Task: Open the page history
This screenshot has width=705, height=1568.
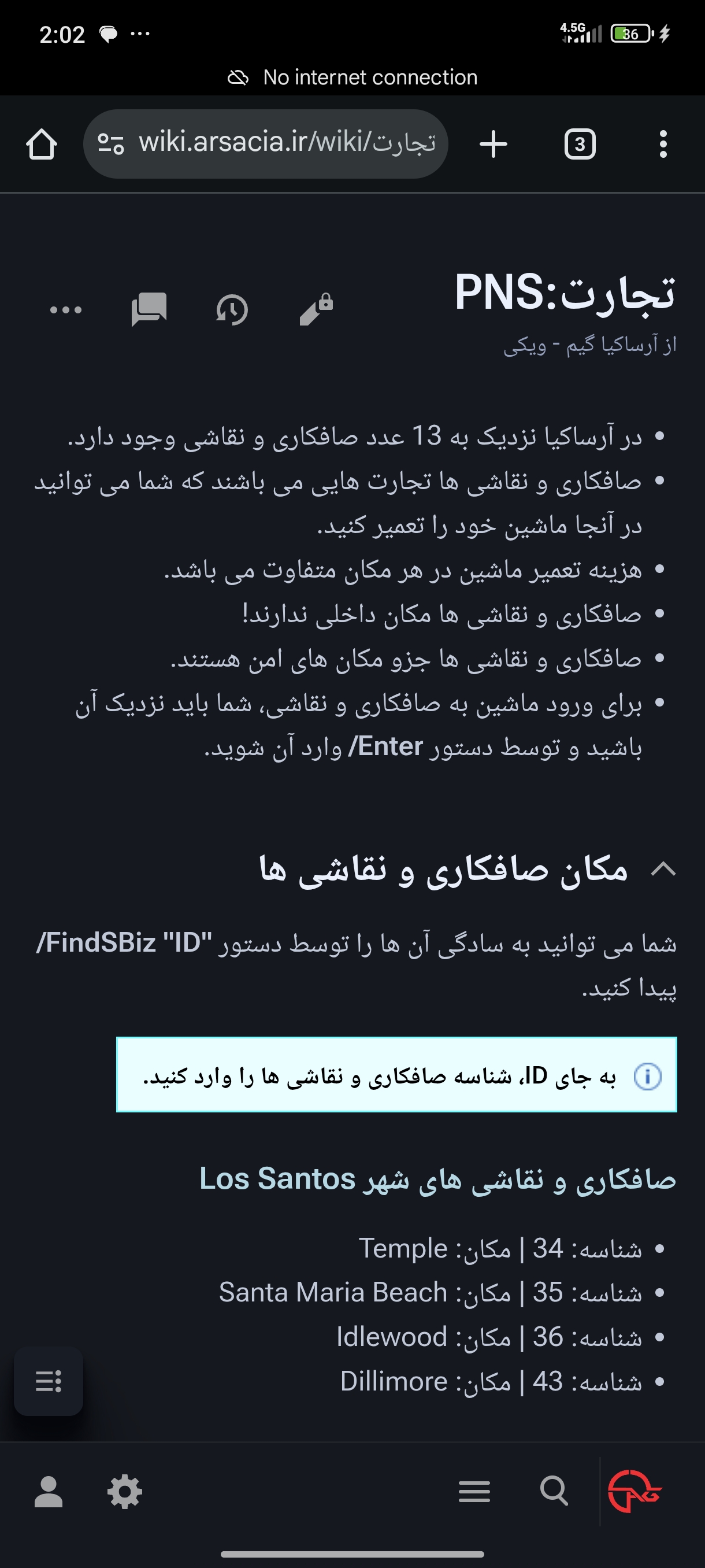Action: pos(232,310)
